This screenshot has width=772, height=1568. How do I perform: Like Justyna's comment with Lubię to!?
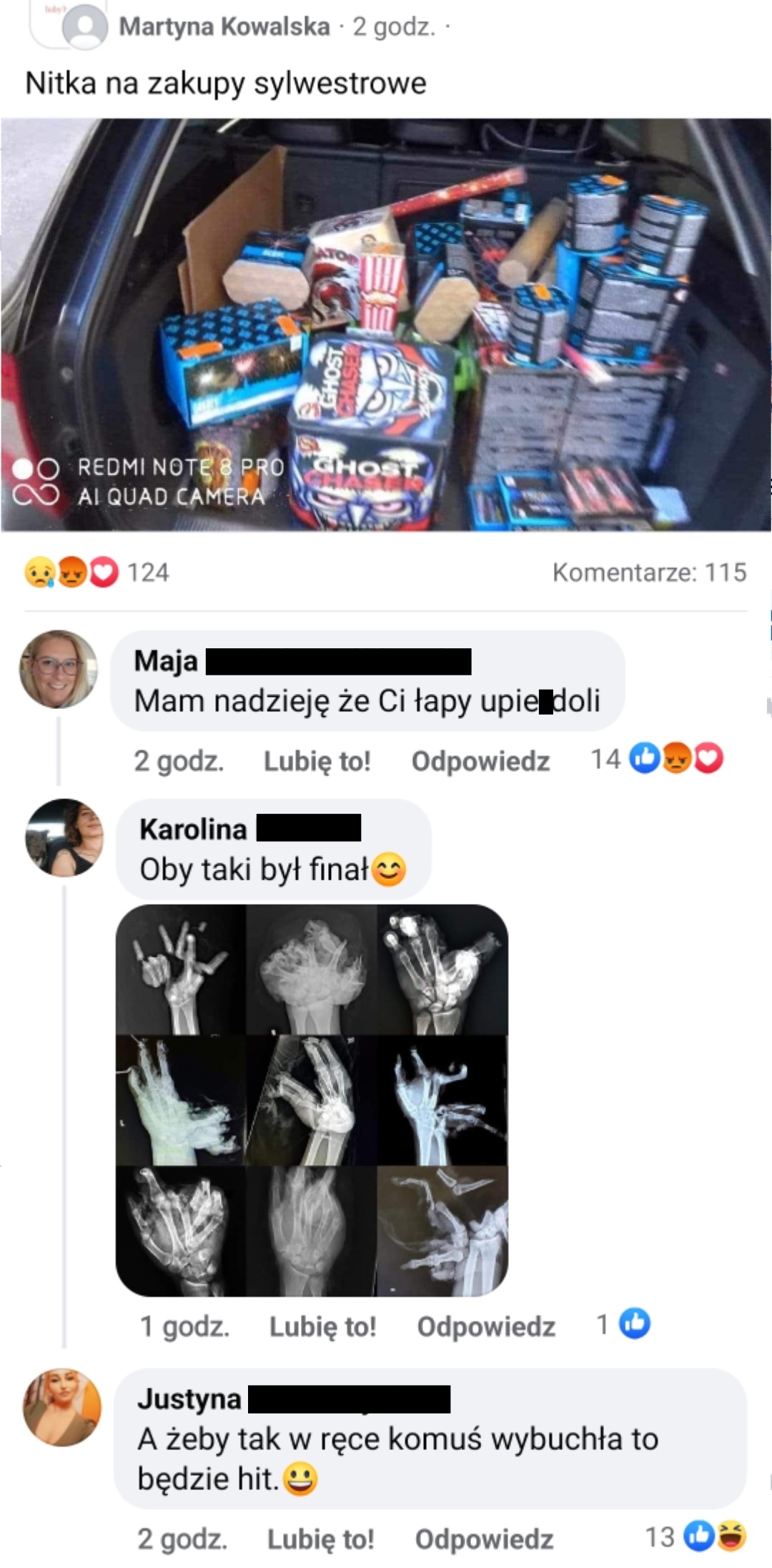pos(320,1539)
